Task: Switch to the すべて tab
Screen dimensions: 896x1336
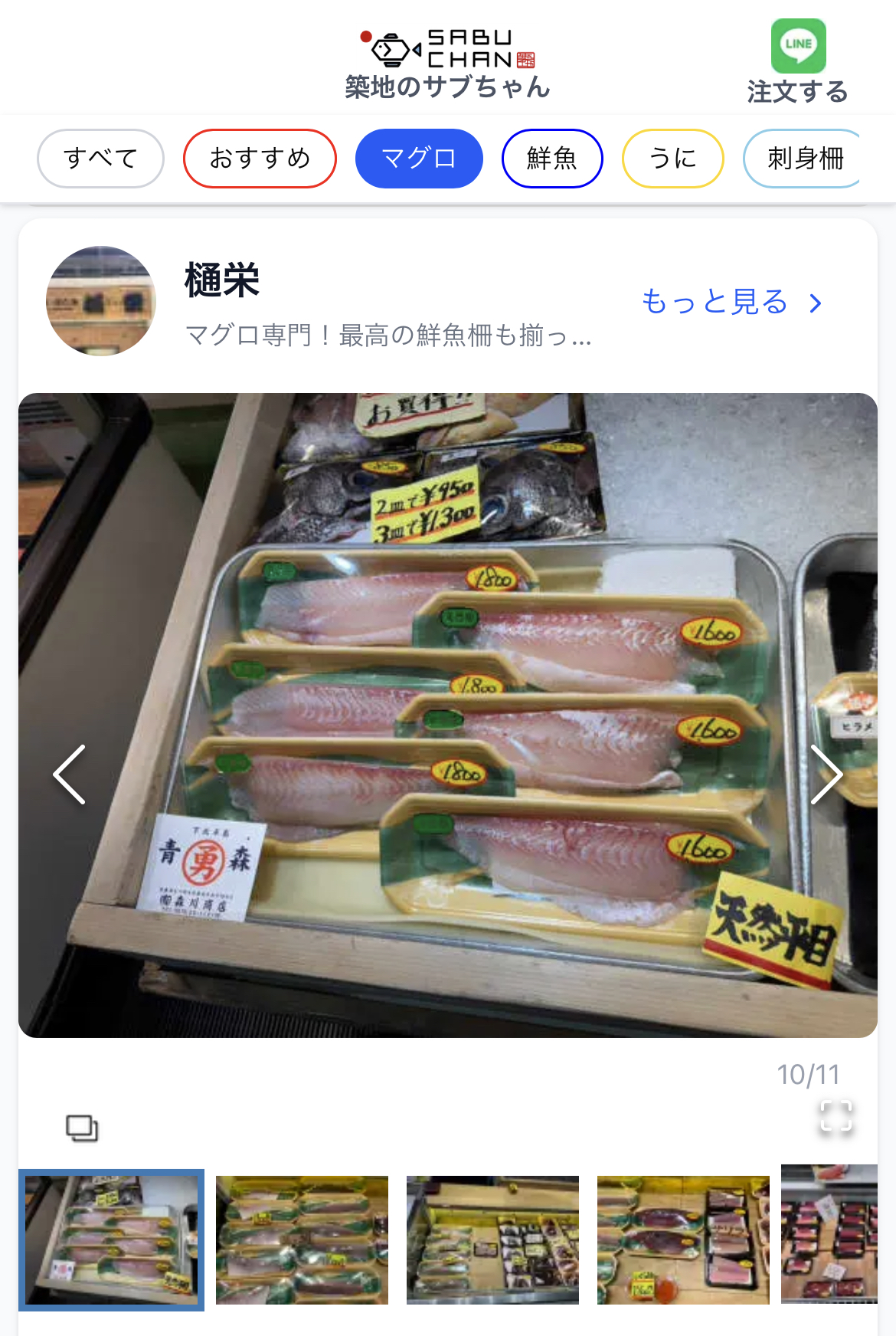Action: click(x=100, y=158)
